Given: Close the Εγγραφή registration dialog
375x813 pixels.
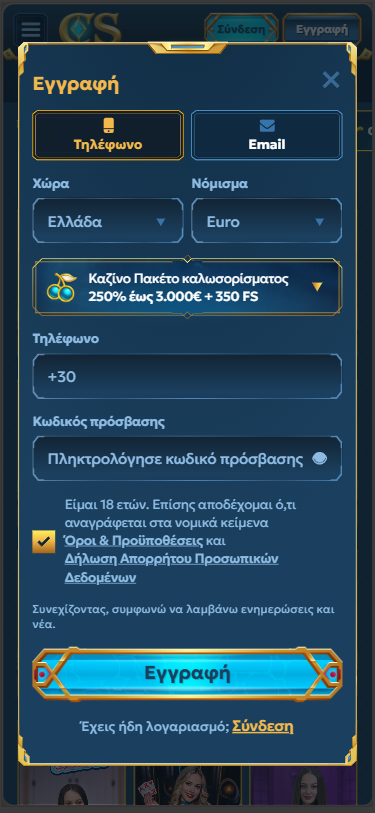Looking at the screenshot, I should pyautogui.click(x=331, y=80).
